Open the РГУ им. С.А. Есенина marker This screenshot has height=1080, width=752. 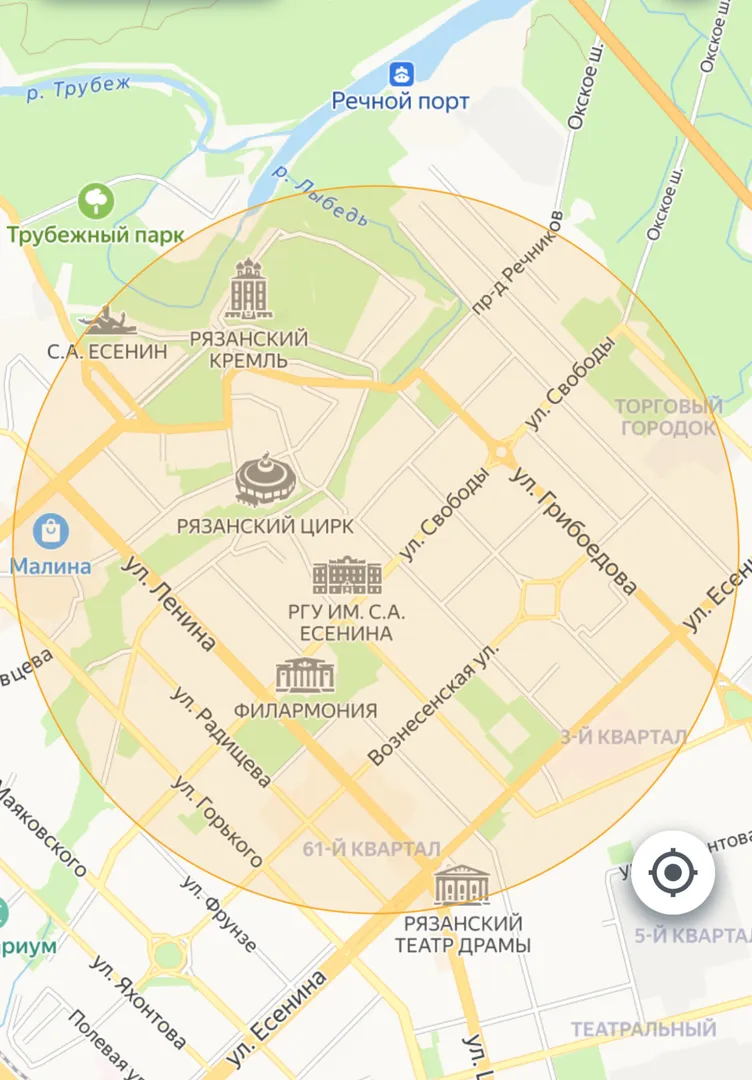point(347,575)
